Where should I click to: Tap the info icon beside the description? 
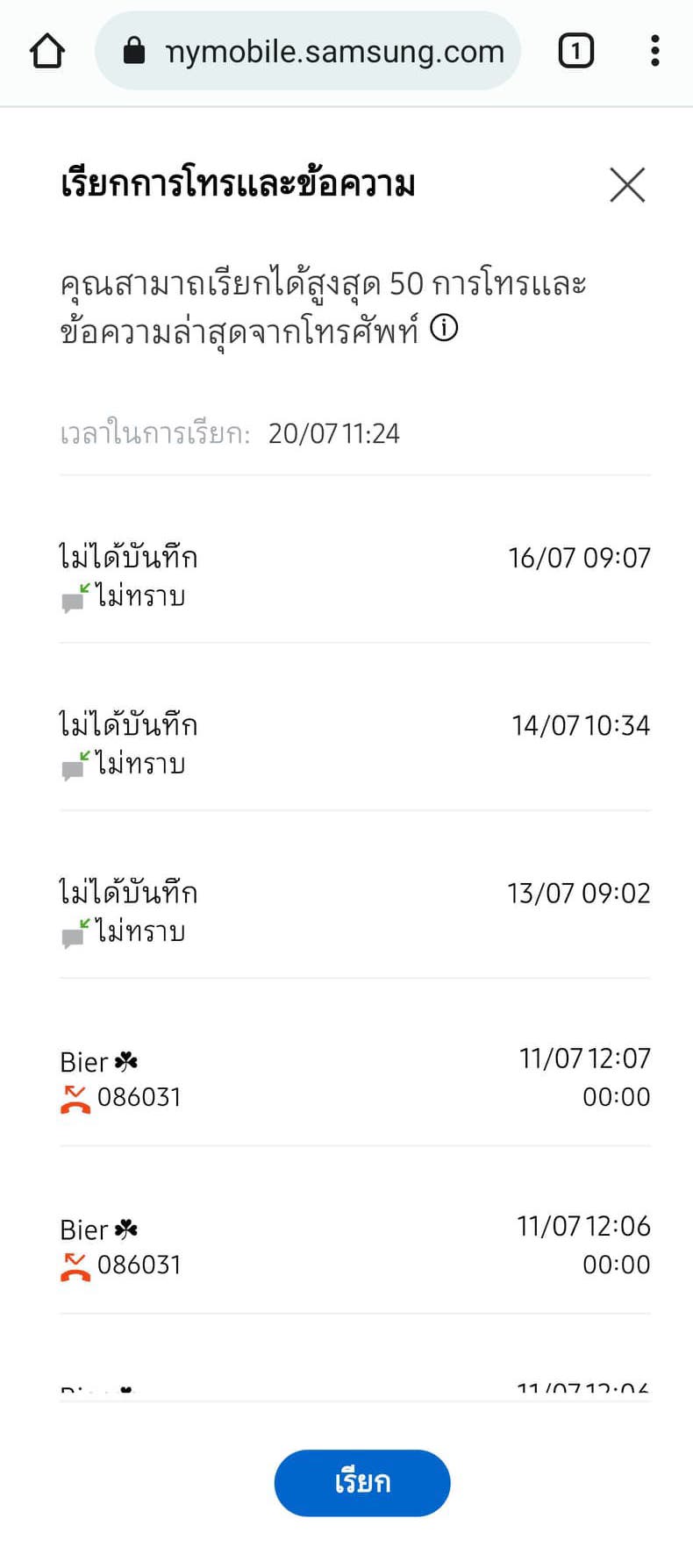tap(445, 329)
